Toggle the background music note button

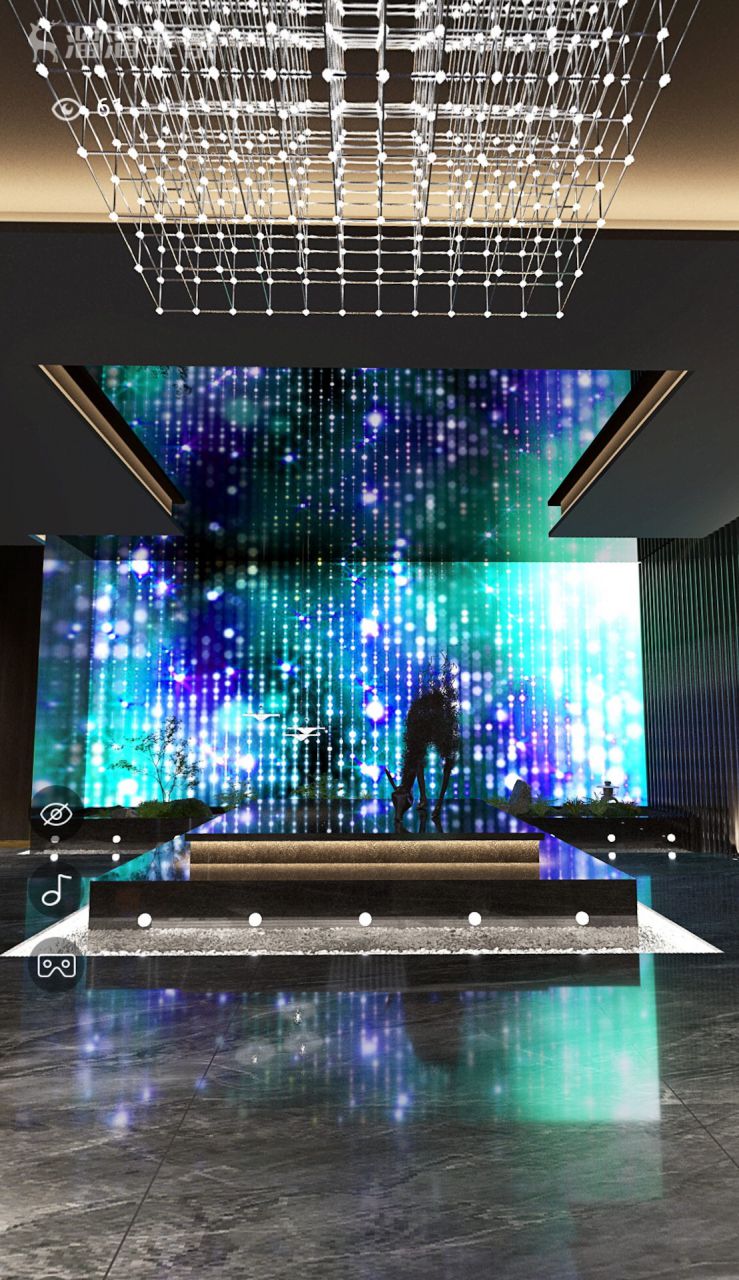tap(56, 889)
